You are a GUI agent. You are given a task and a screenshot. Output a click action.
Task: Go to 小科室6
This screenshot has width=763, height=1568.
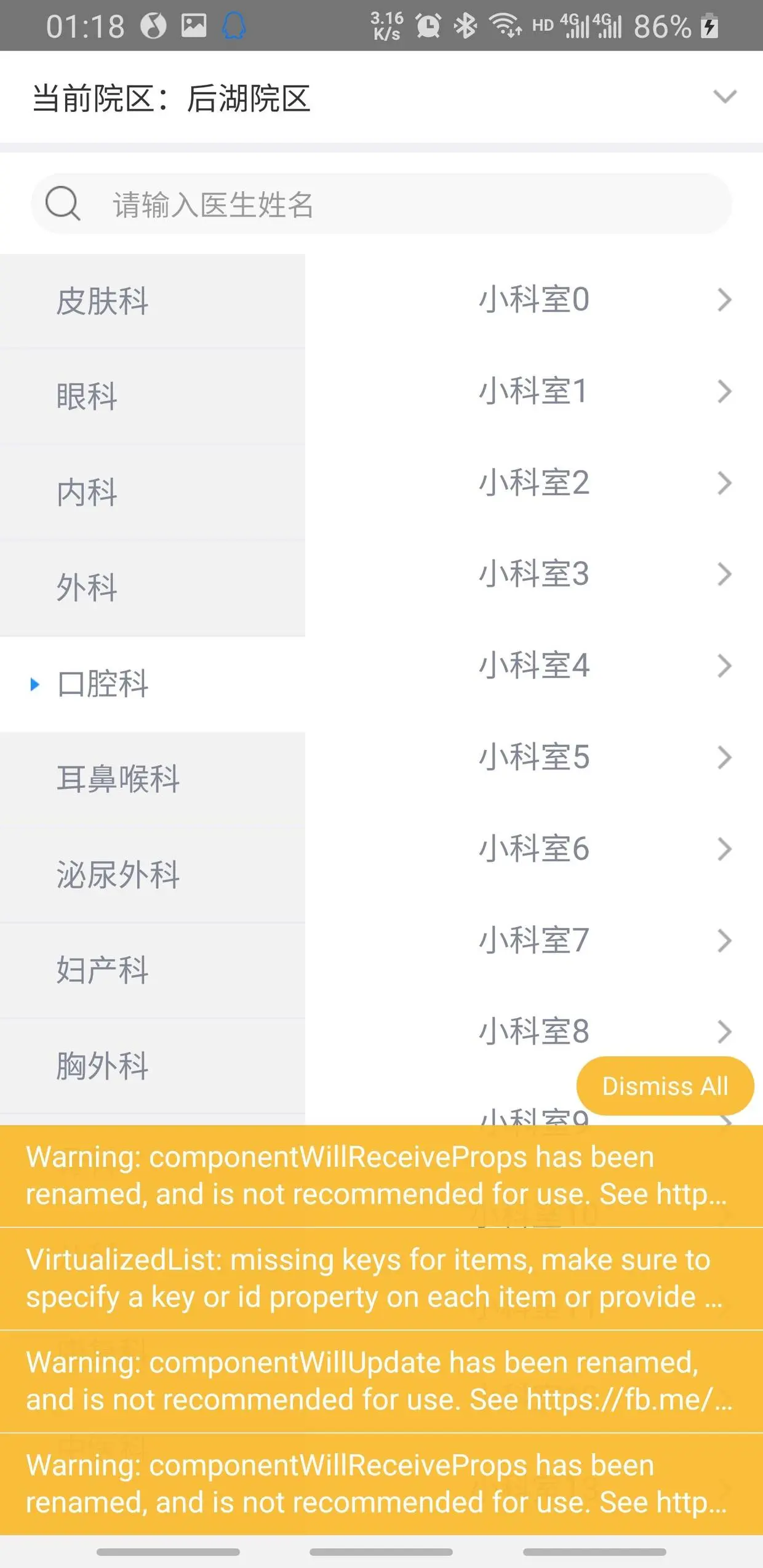pos(534,849)
